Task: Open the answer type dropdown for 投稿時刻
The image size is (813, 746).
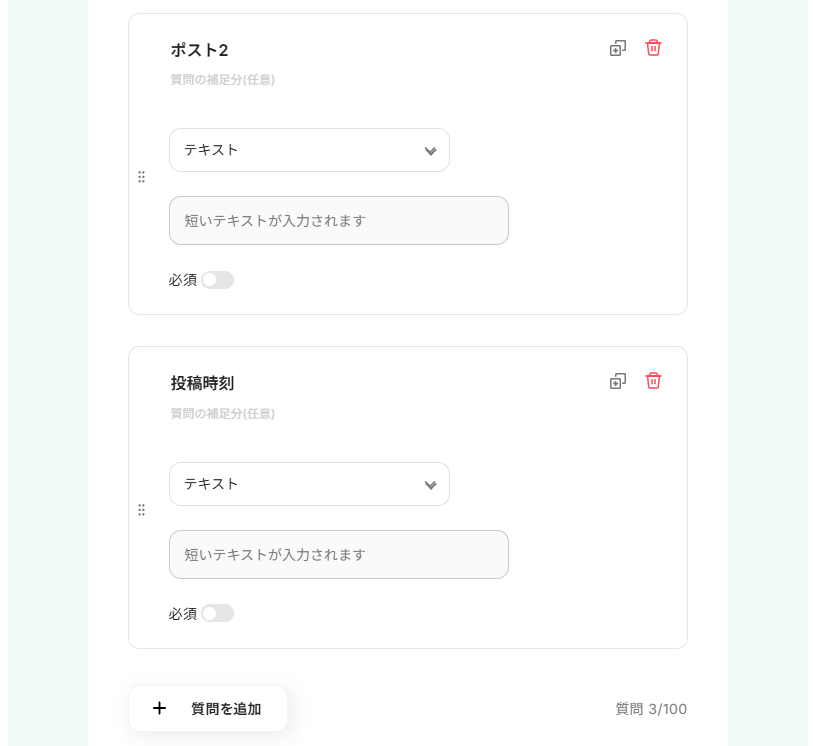Action: click(x=309, y=484)
